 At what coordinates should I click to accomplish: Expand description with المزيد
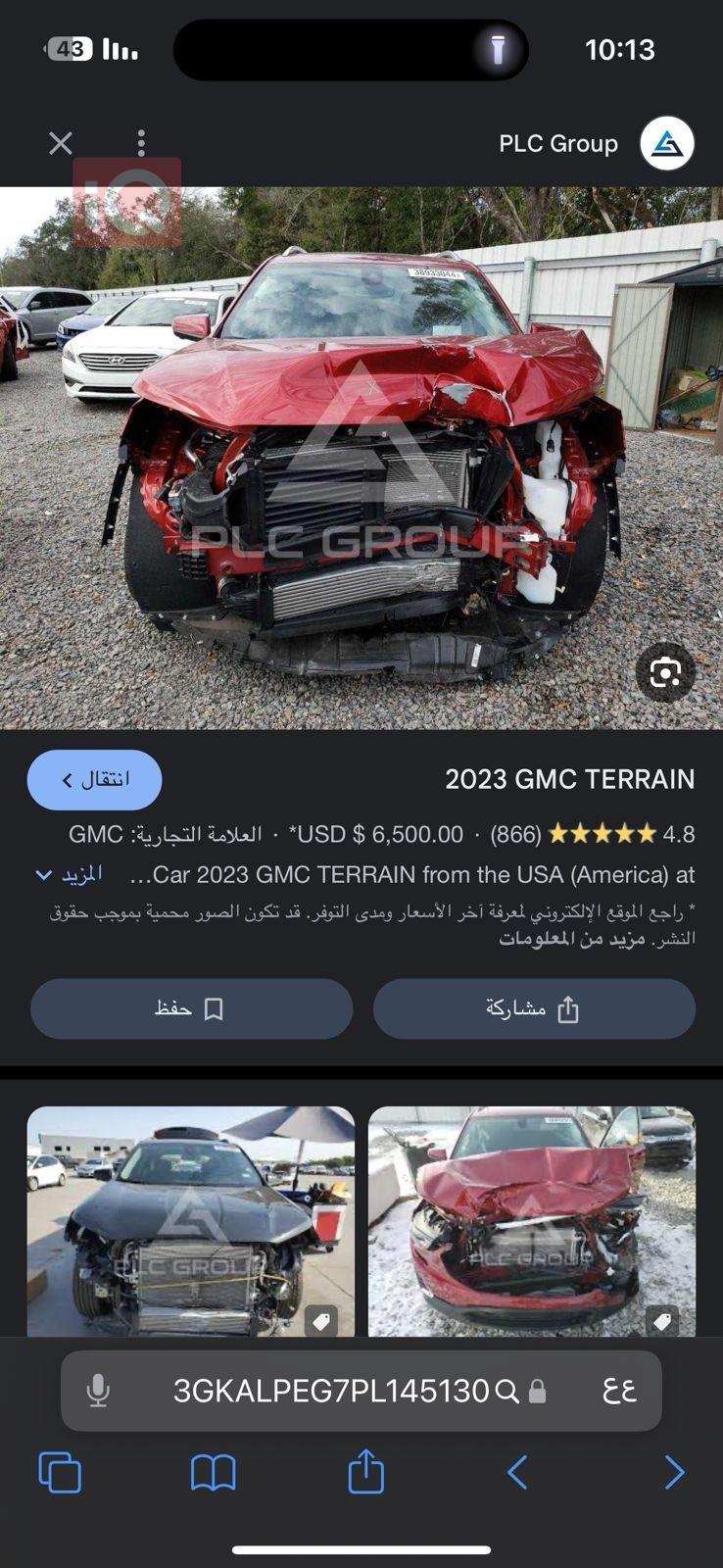tap(71, 874)
